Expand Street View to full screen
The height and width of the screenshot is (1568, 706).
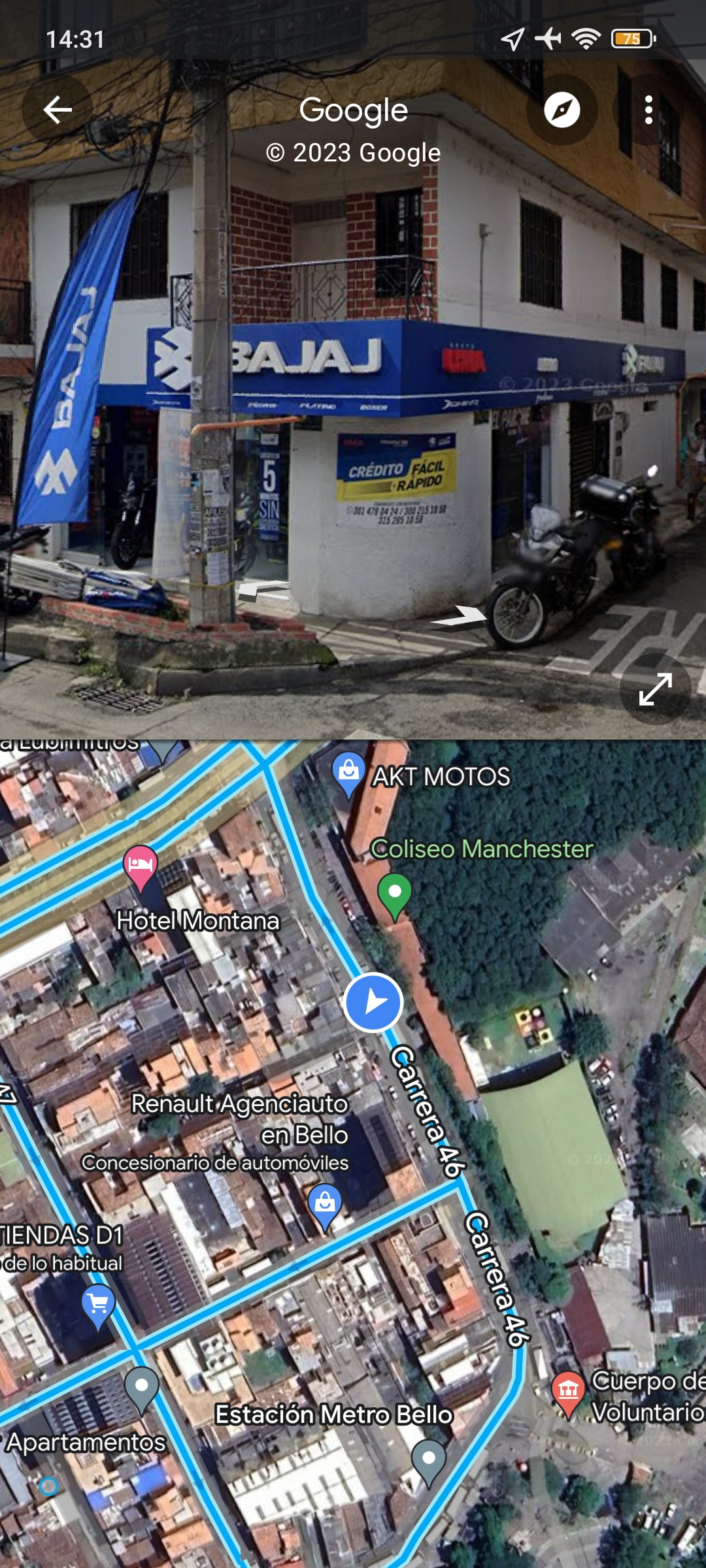click(x=656, y=689)
